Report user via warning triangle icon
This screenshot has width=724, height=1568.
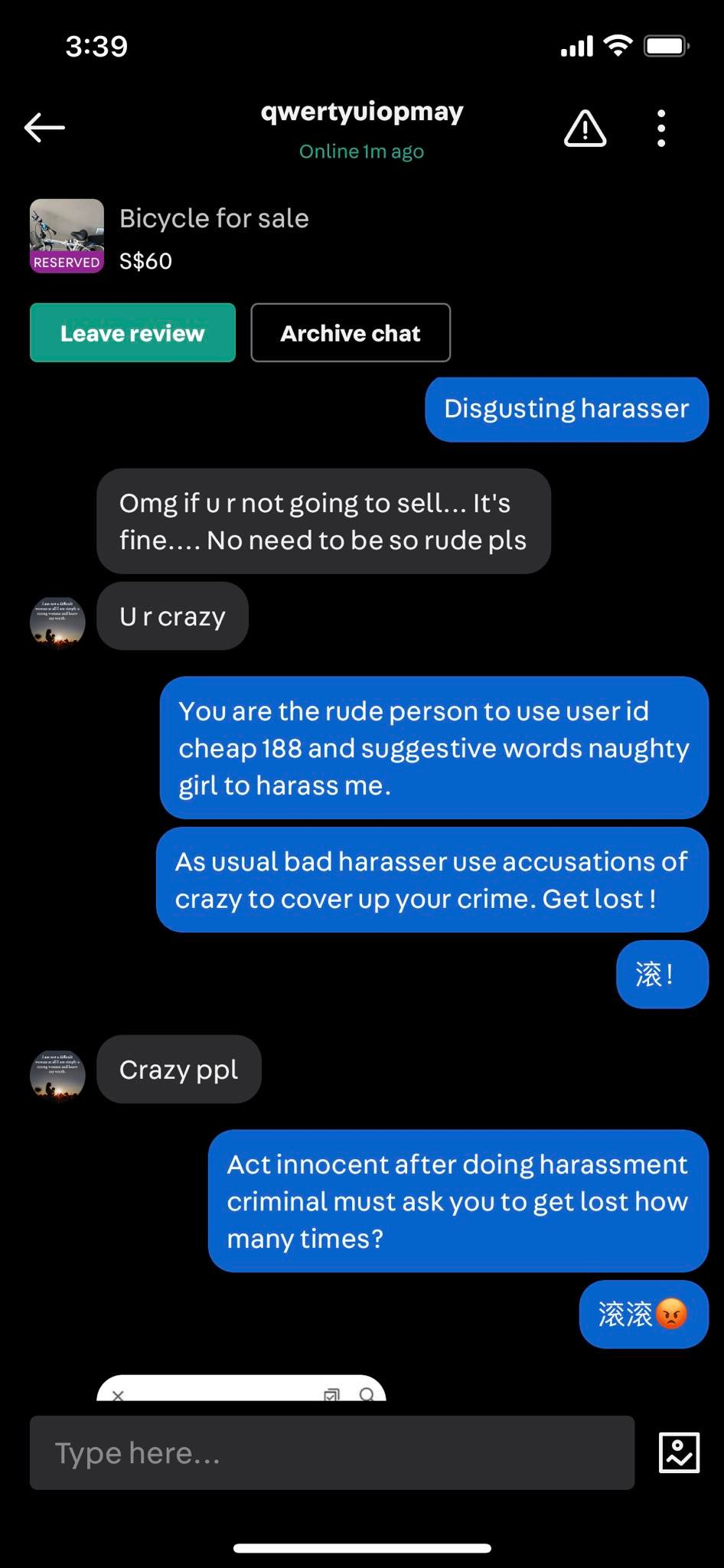(585, 129)
